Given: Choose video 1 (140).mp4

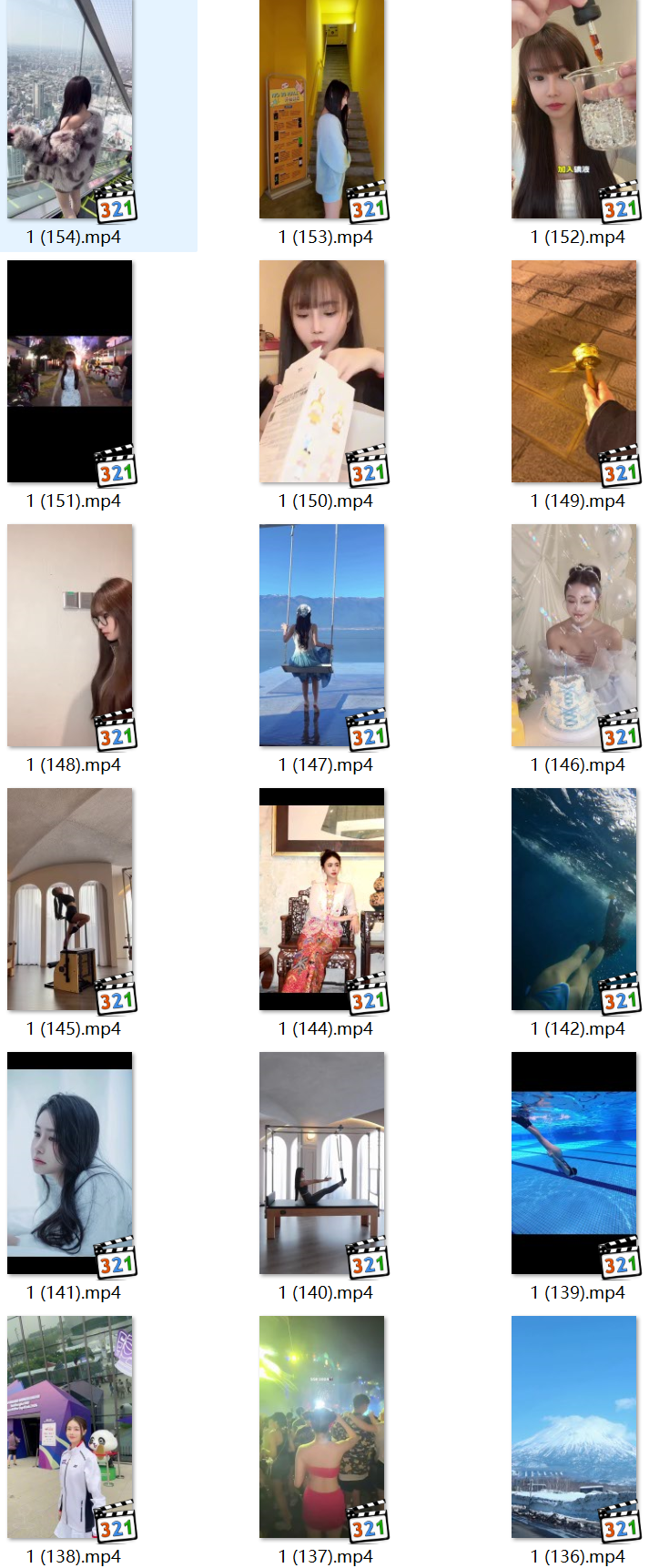Looking at the screenshot, I should coord(321,1163).
